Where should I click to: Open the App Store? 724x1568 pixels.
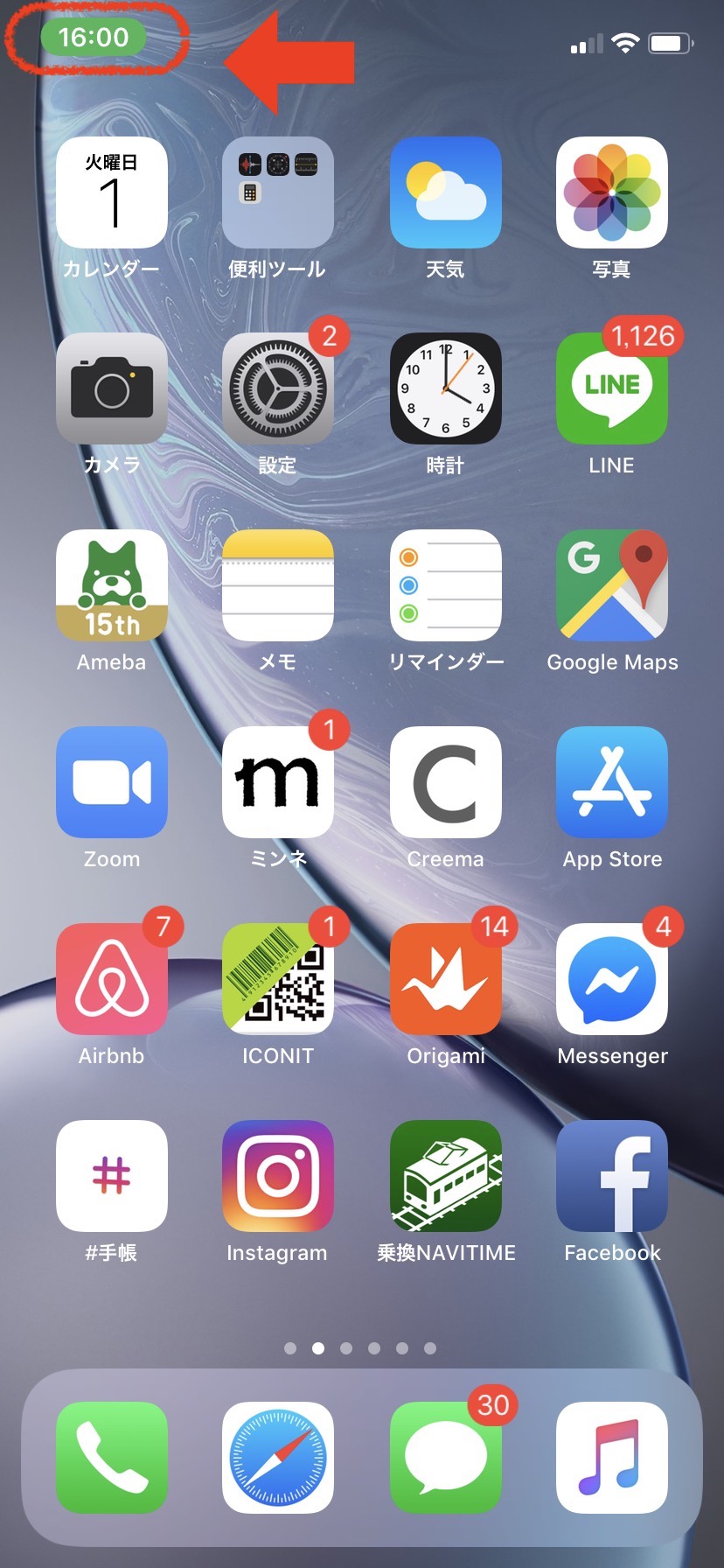click(x=612, y=782)
